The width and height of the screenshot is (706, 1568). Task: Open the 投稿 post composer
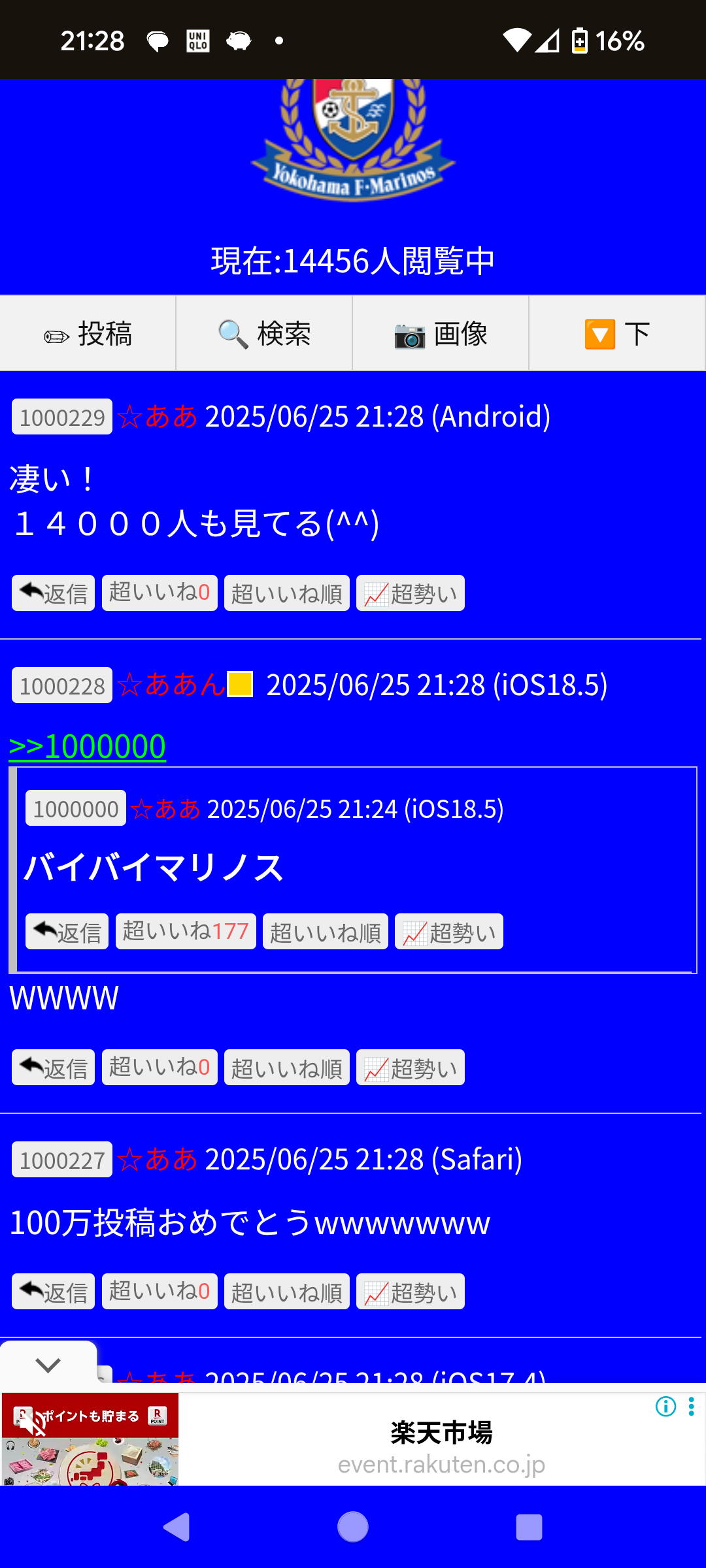[88, 334]
